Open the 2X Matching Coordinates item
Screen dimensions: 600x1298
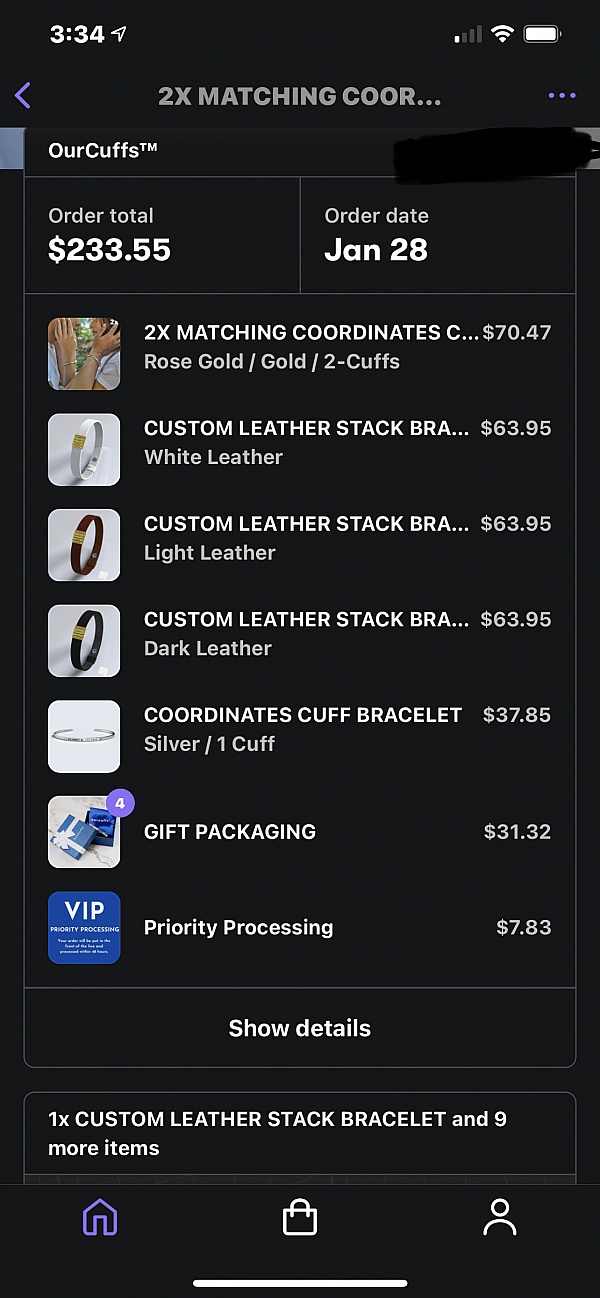(310, 346)
